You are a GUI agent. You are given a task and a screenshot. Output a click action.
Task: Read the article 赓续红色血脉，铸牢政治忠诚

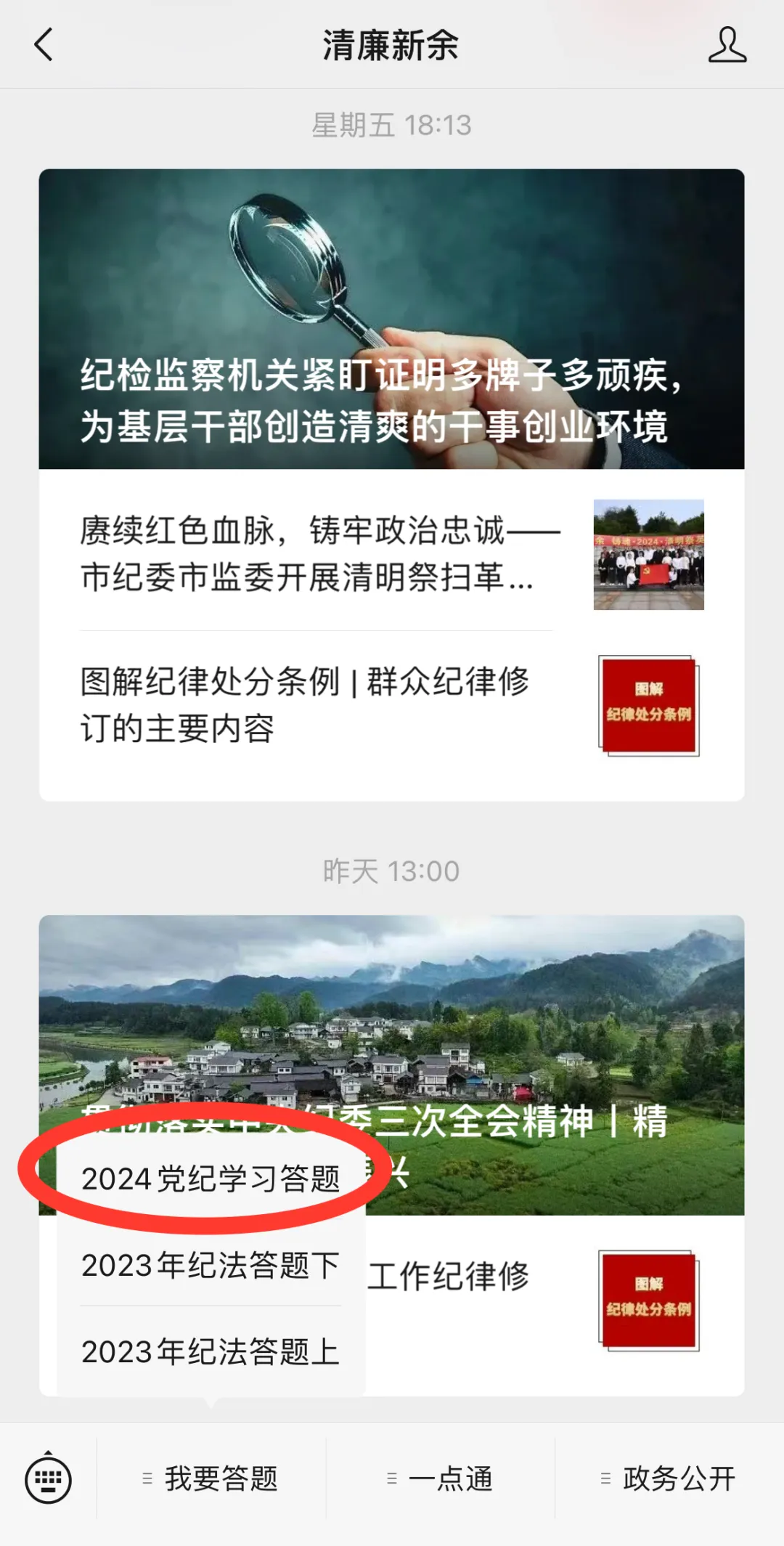tap(319, 553)
